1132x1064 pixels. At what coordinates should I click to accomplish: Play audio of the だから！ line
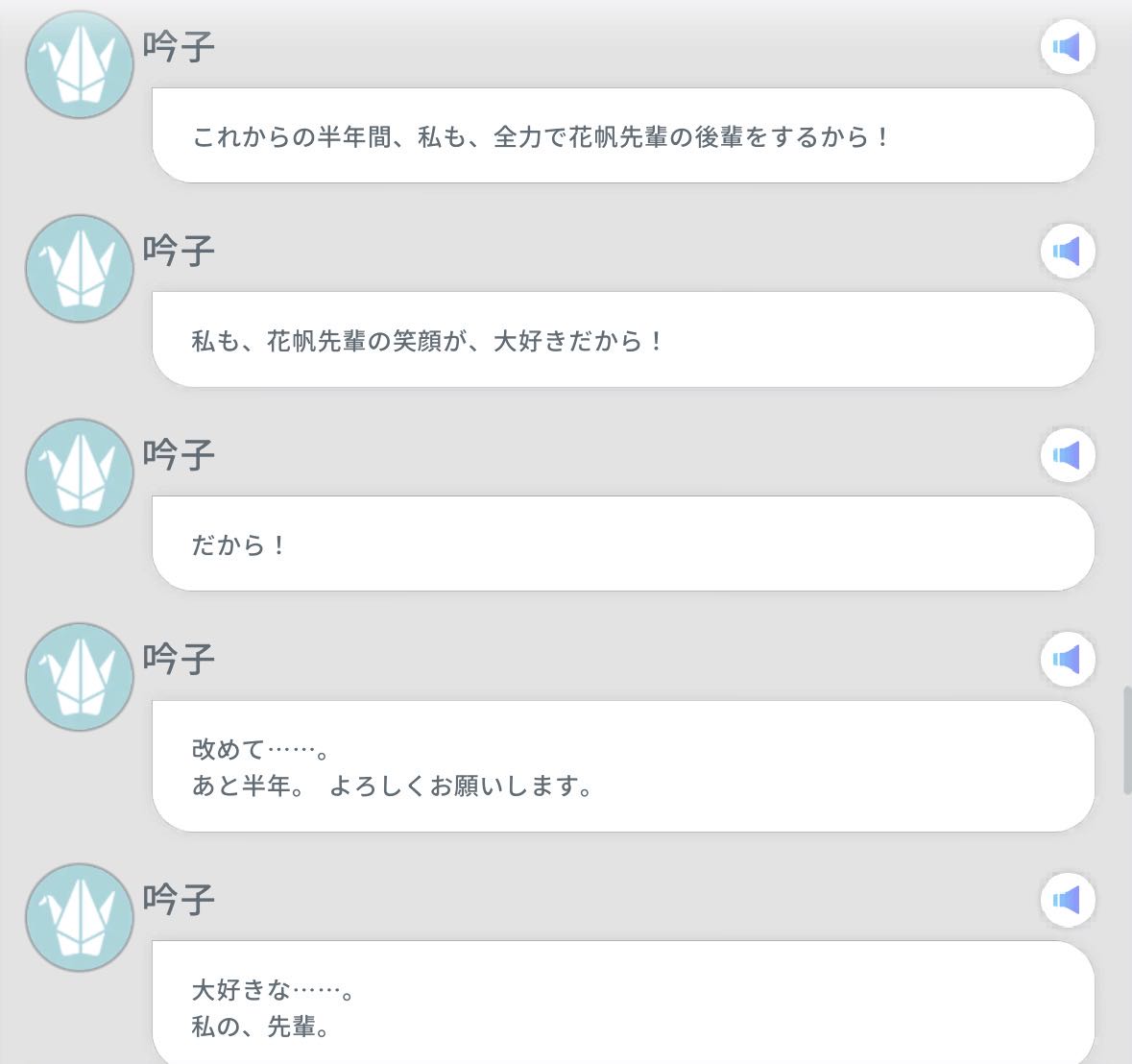1067,455
